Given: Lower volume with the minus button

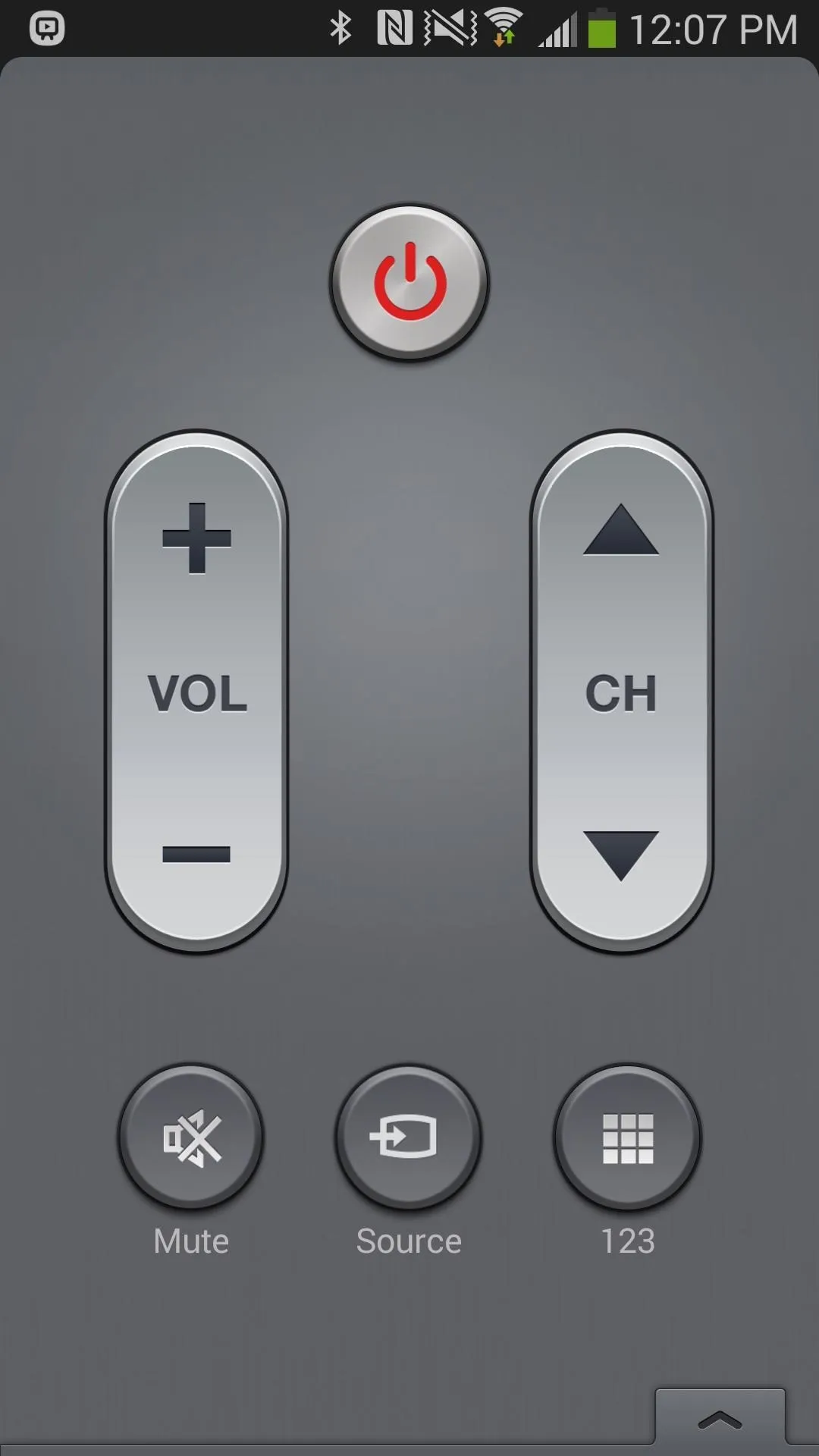Looking at the screenshot, I should coord(196,854).
